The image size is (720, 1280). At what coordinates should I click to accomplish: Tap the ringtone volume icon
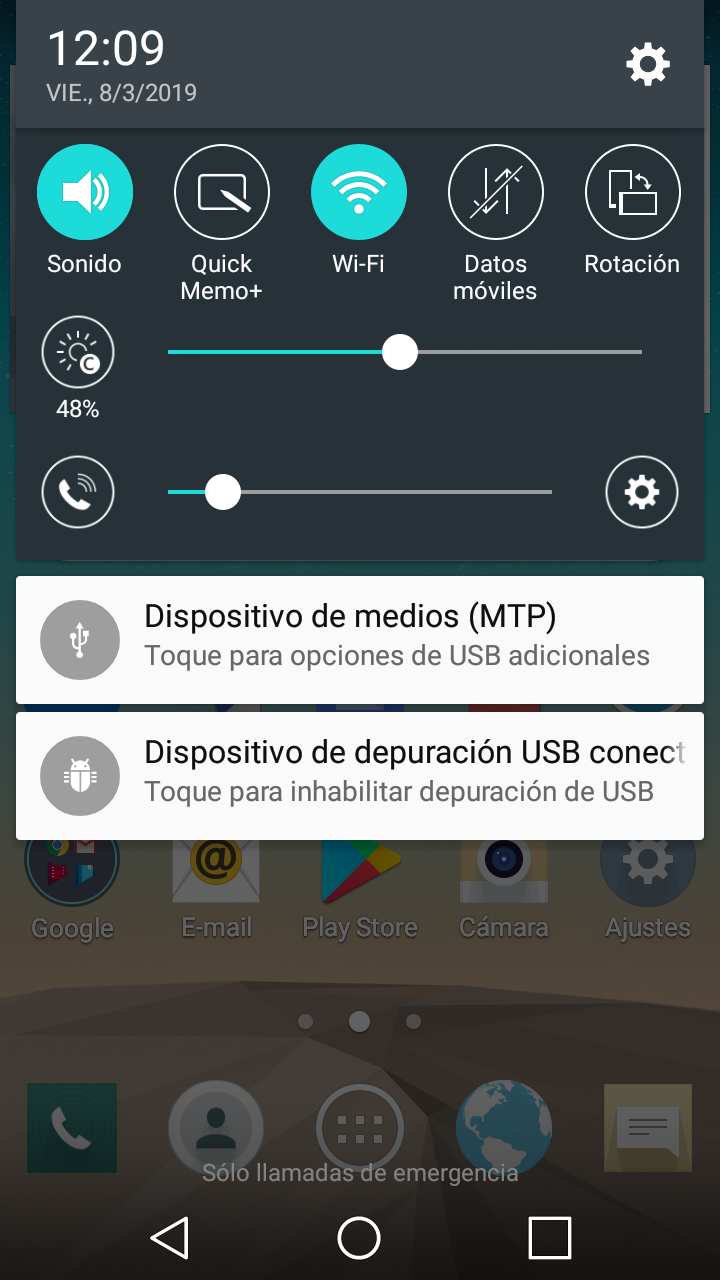point(78,492)
